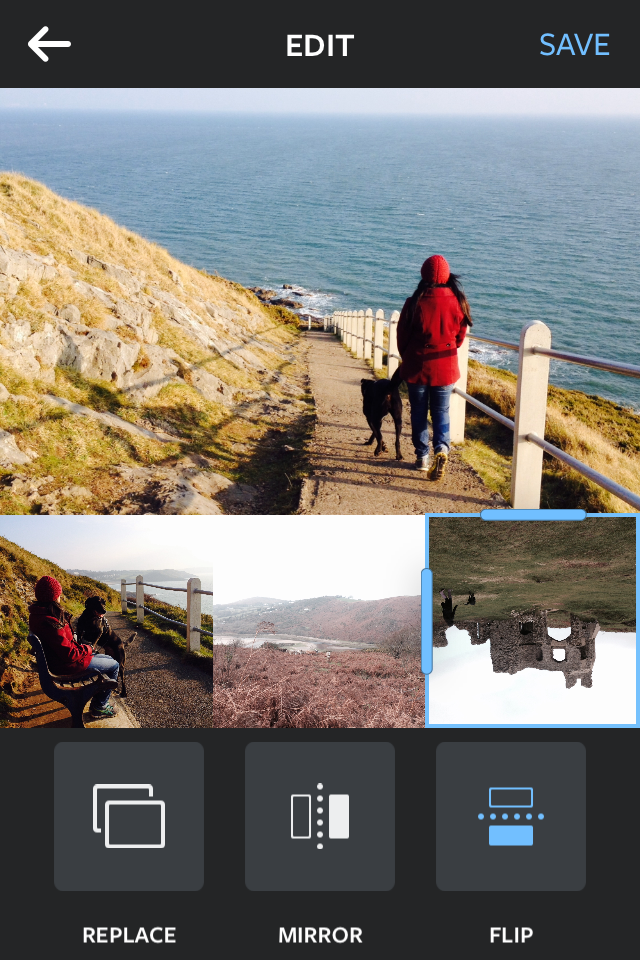Replace the selected photo

129,816
